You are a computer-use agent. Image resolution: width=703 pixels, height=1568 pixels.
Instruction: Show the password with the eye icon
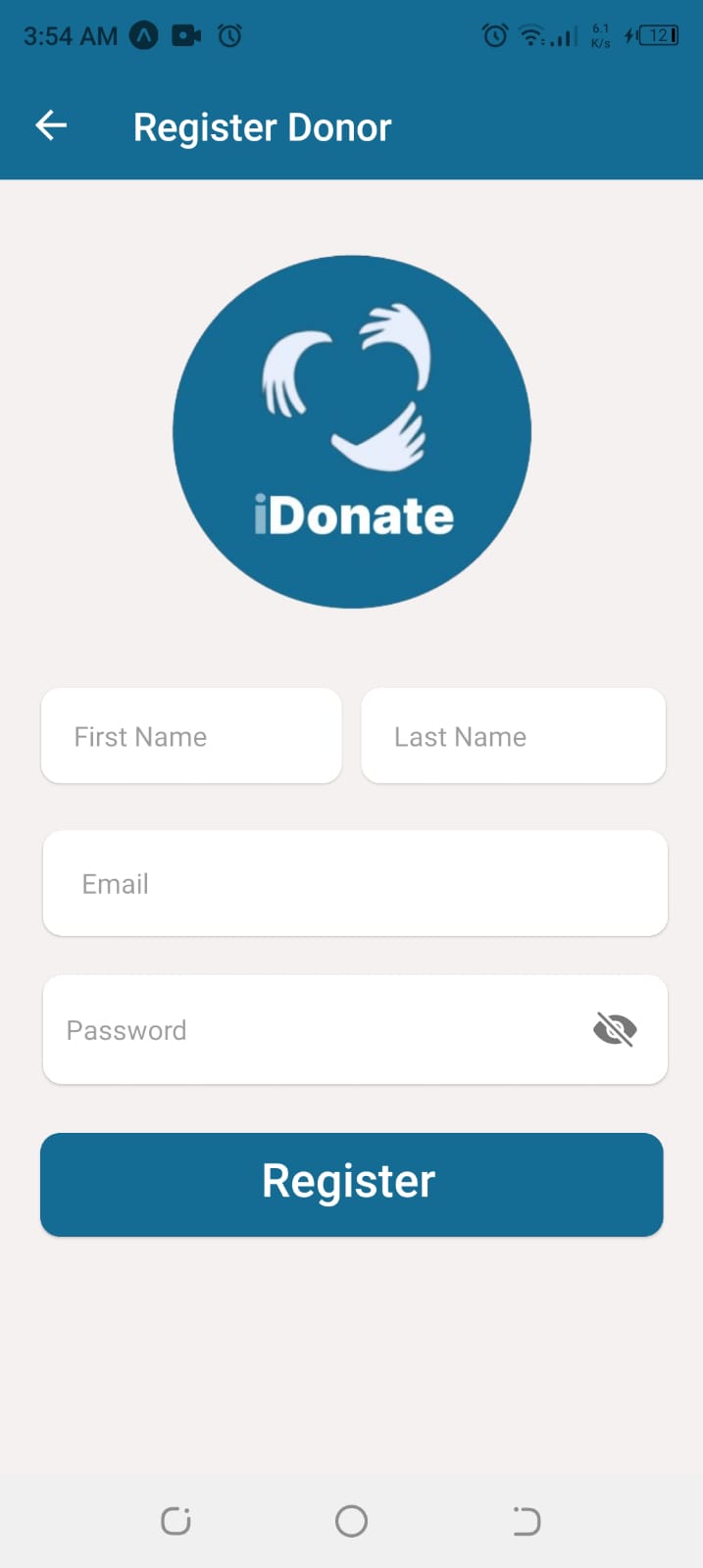pyautogui.click(x=615, y=1030)
